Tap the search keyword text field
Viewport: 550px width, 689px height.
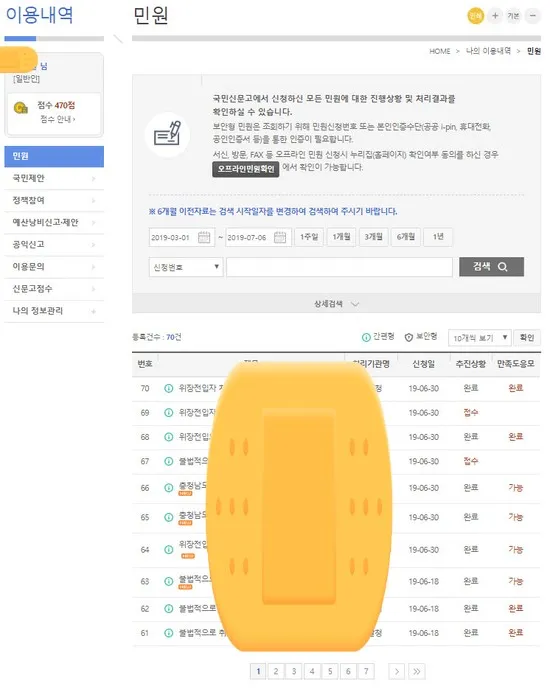click(x=339, y=267)
